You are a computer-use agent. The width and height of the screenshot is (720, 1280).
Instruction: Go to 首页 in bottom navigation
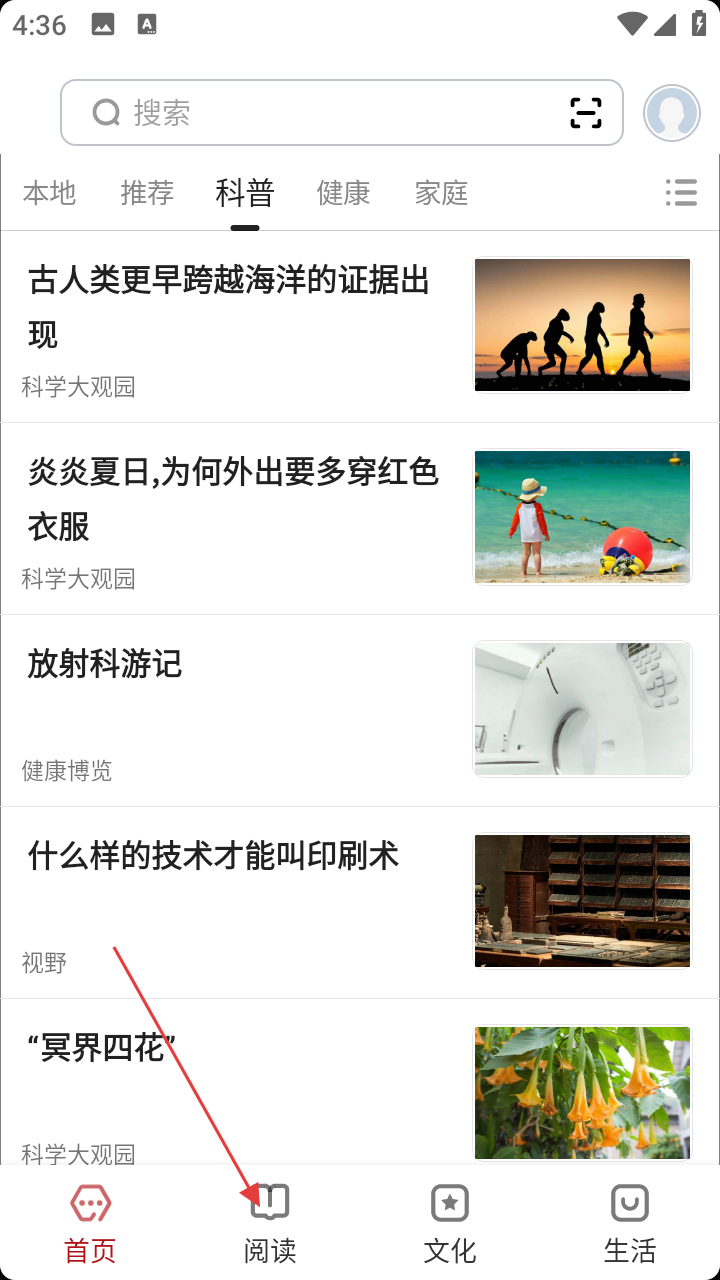coord(90,1223)
